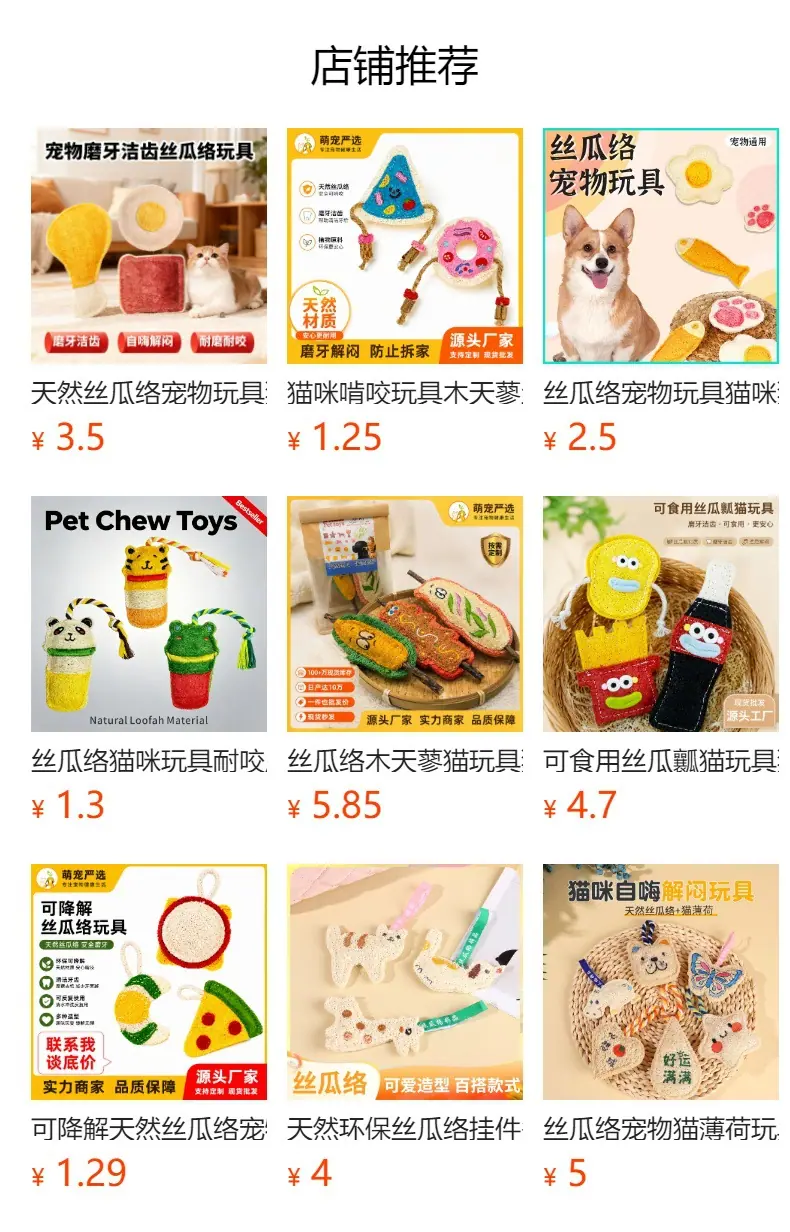Open the 可降解天然丝瓜络 product at ¥1.29

point(149,1028)
